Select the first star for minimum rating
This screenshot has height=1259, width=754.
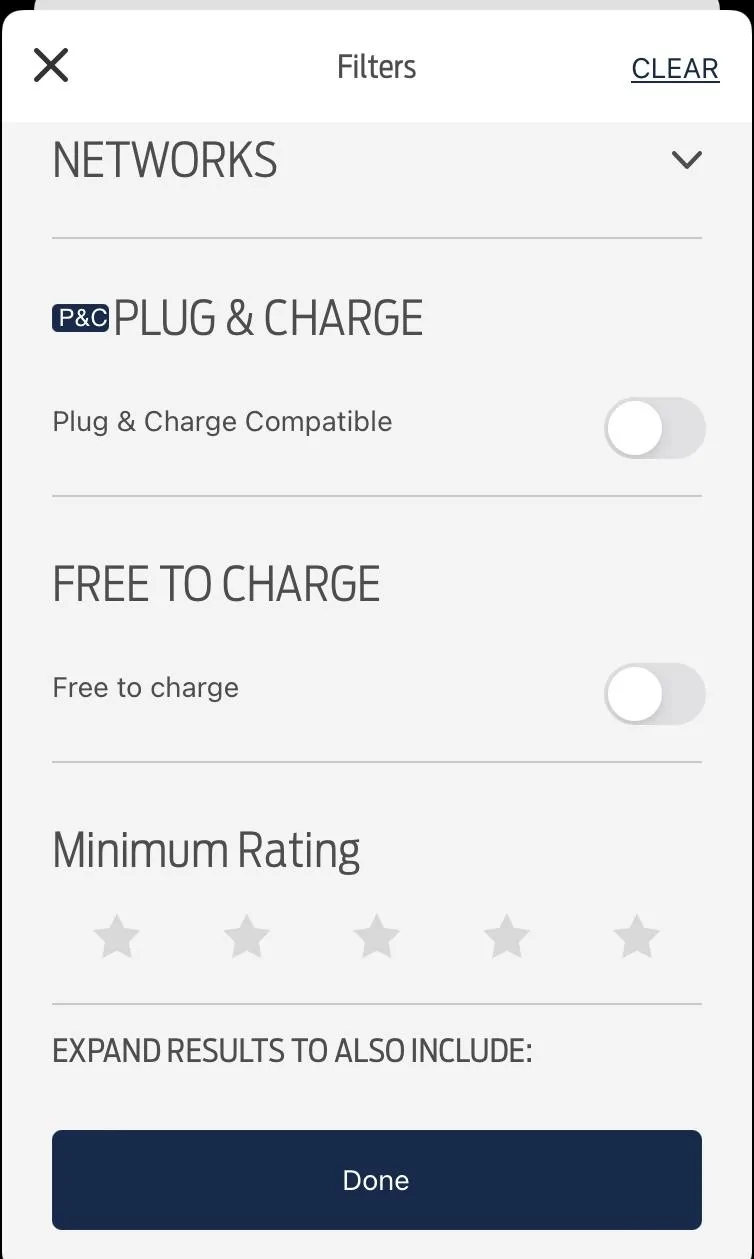116,937
